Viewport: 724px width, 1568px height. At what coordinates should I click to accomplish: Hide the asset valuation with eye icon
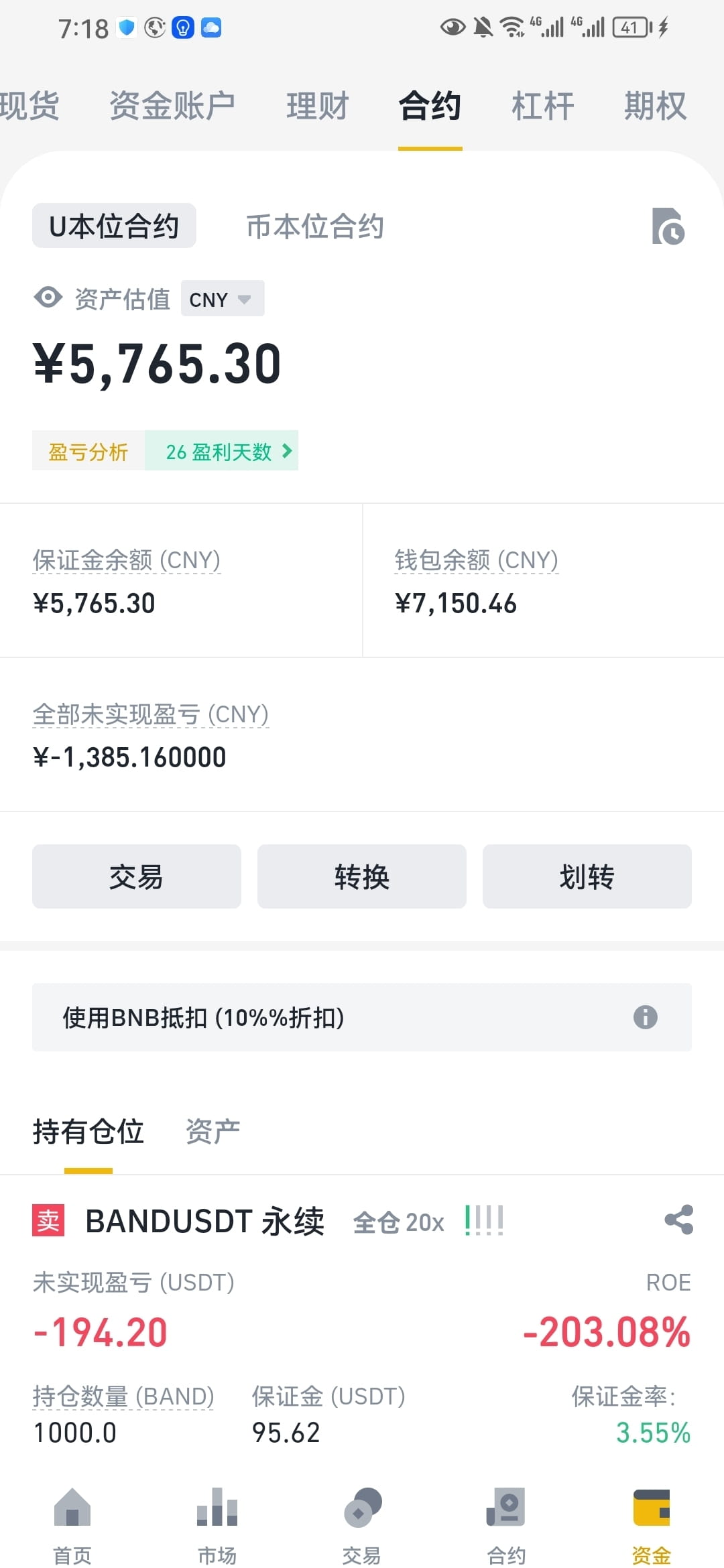pos(48,297)
